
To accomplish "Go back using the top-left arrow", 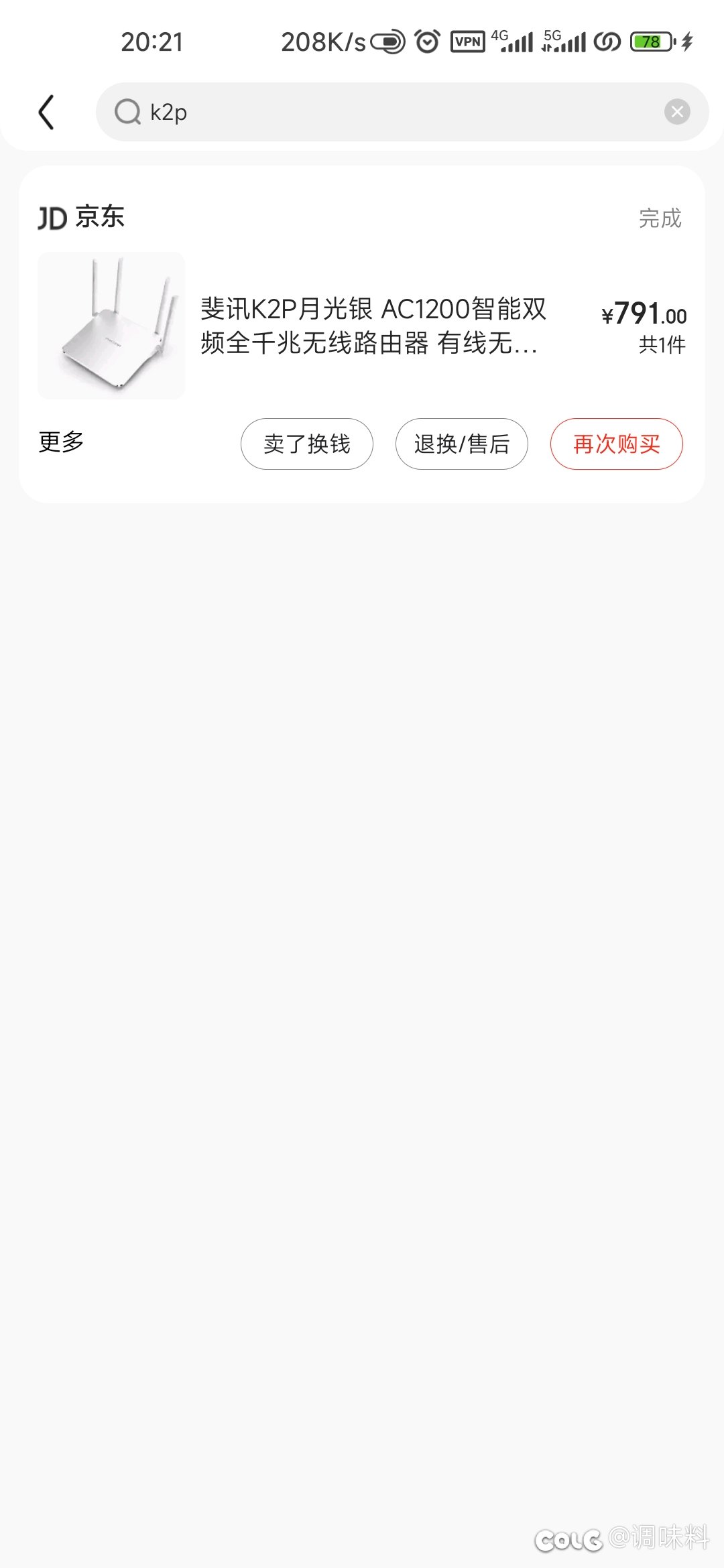I will point(46,112).
